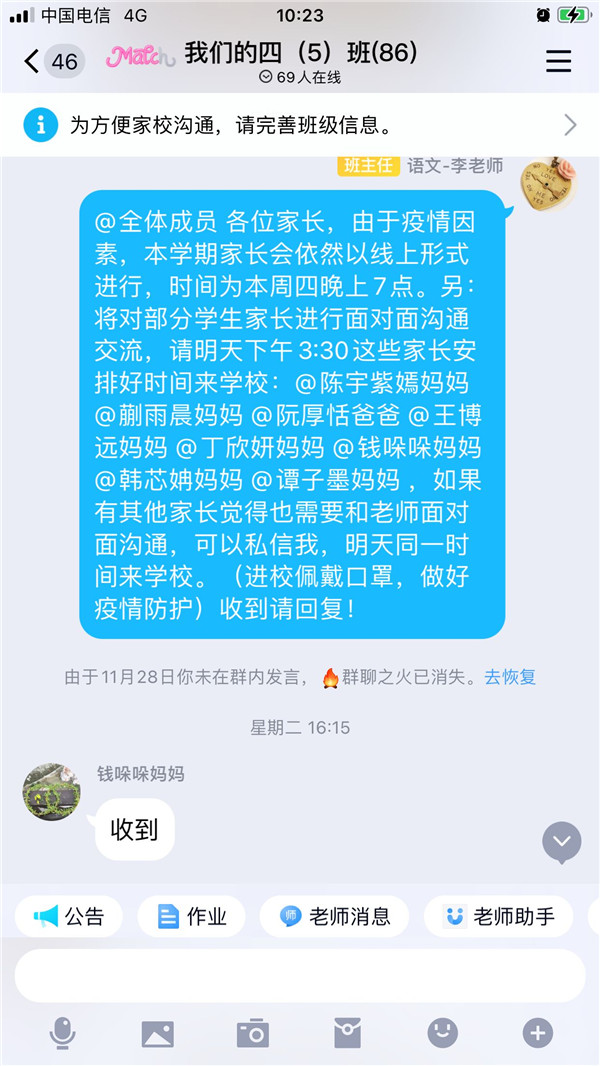Expand more options with the plus icon
The height and width of the screenshot is (1066, 600).
click(x=537, y=1033)
